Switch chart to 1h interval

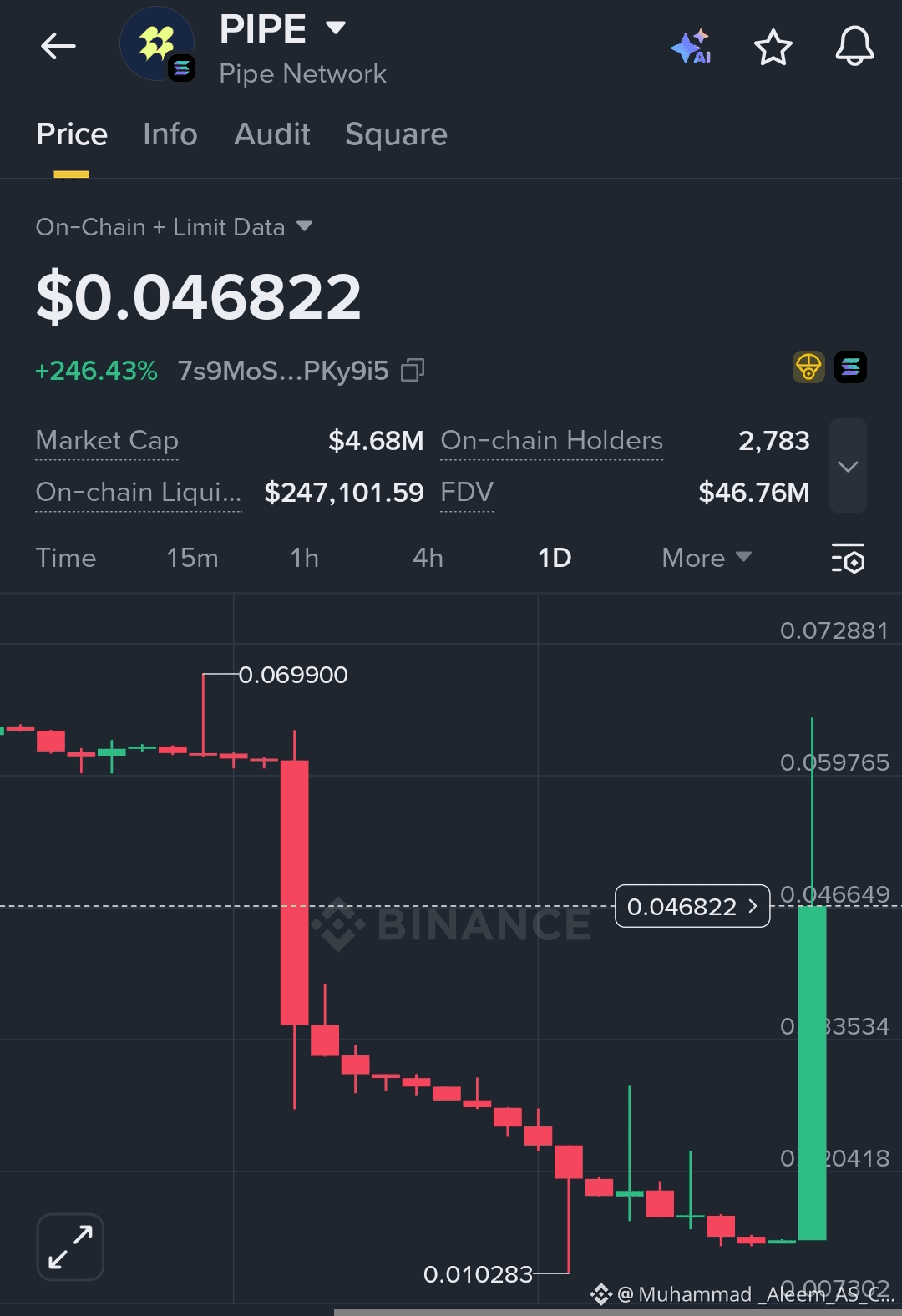(304, 558)
